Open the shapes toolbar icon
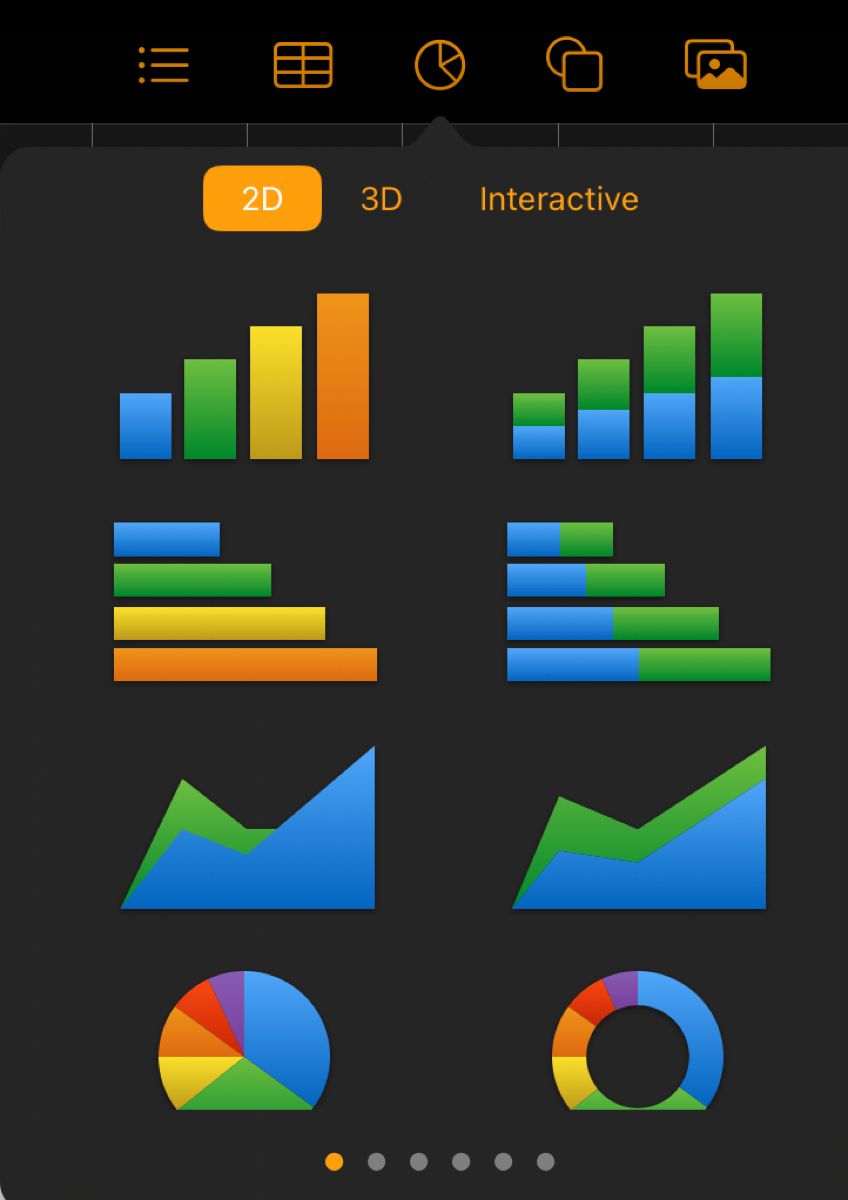The image size is (848, 1200). (575, 65)
